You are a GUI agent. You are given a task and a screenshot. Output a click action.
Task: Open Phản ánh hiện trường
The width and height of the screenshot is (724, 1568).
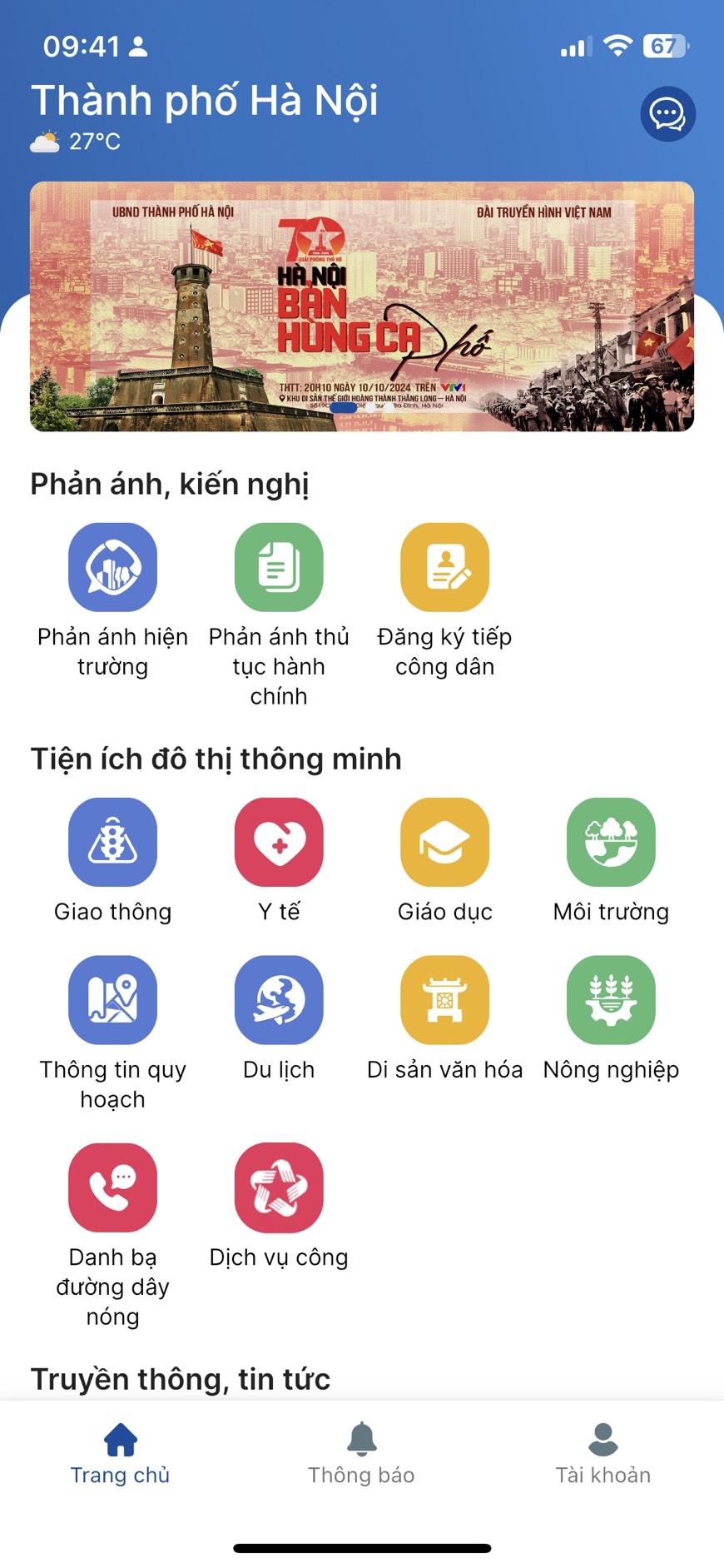(112, 567)
